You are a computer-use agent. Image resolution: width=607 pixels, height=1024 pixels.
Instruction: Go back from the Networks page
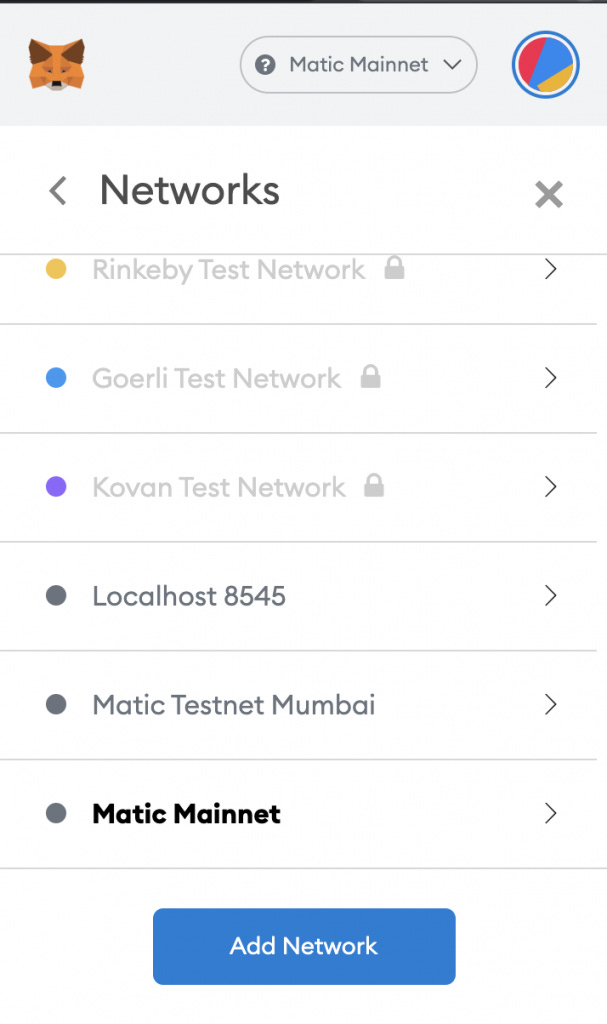tap(57, 191)
